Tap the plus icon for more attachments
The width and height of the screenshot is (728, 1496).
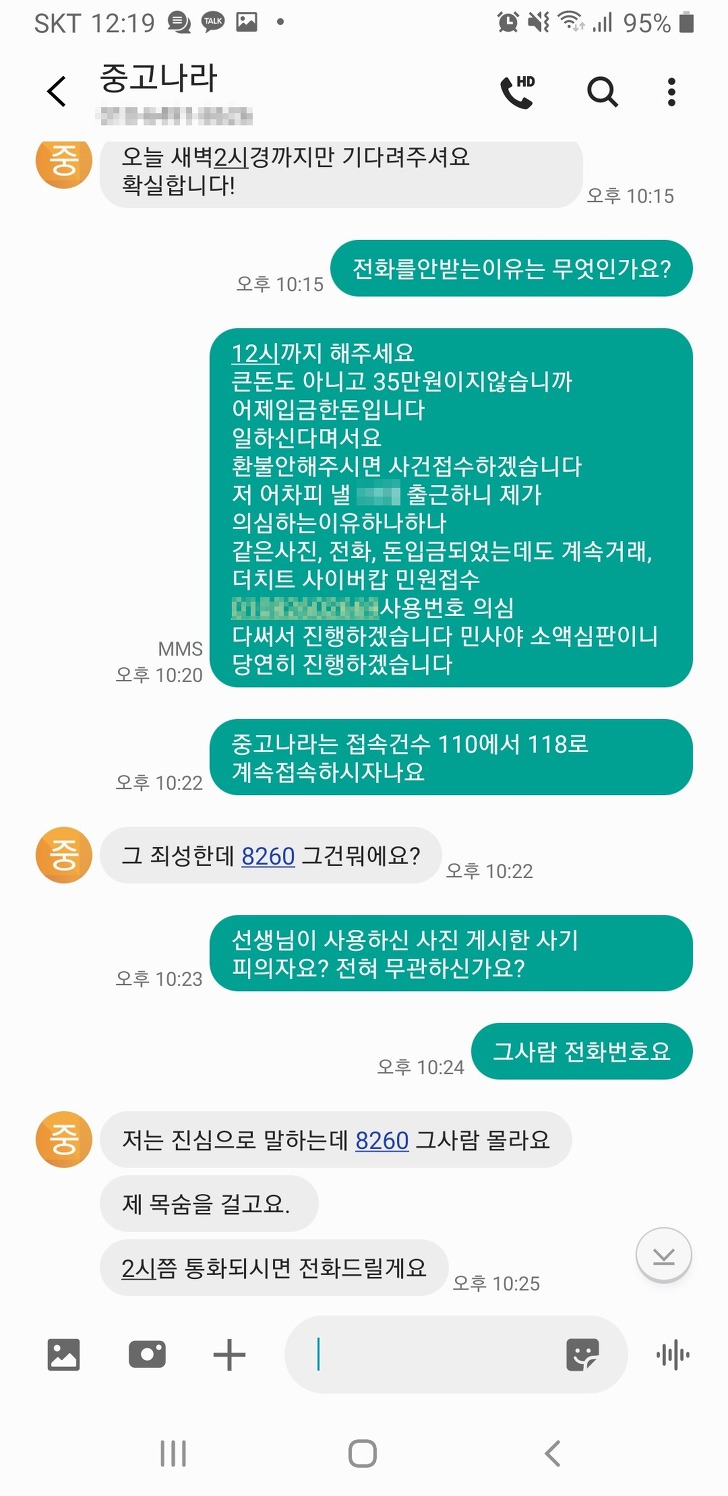click(x=229, y=1355)
